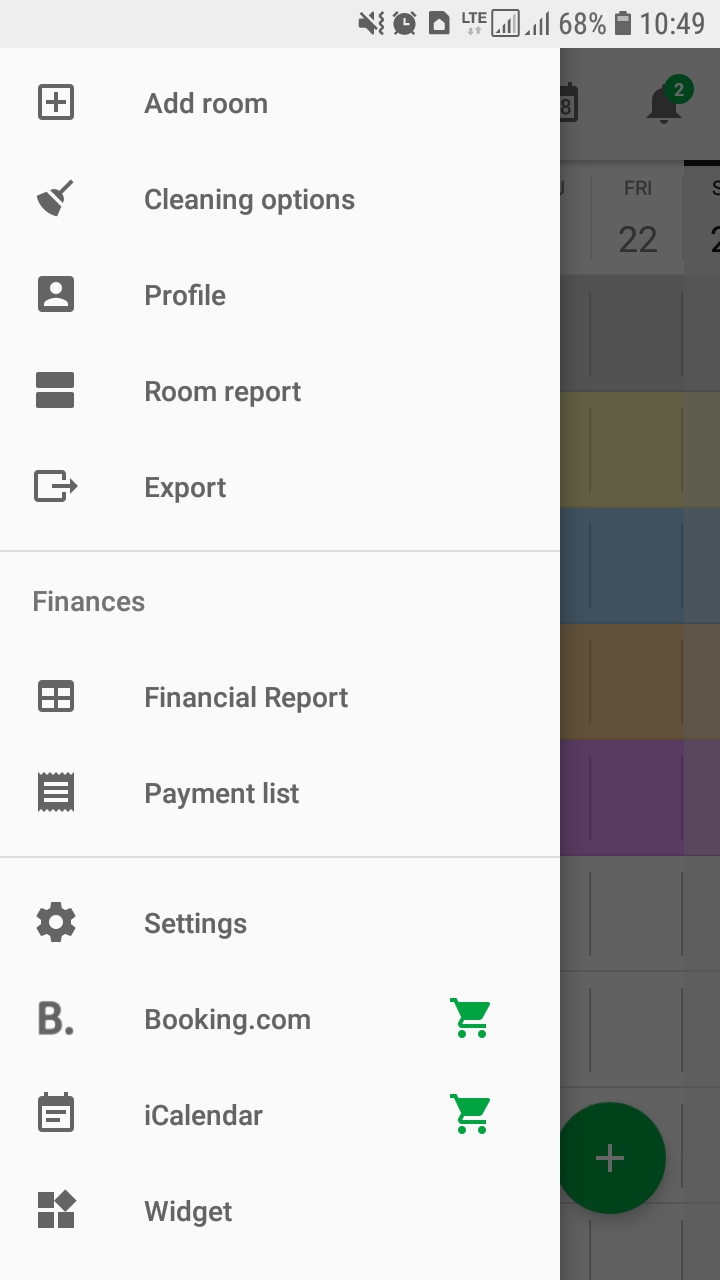Select Export from the drawer
The height and width of the screenshot is (1280, 720).
[x=280, y=488]
